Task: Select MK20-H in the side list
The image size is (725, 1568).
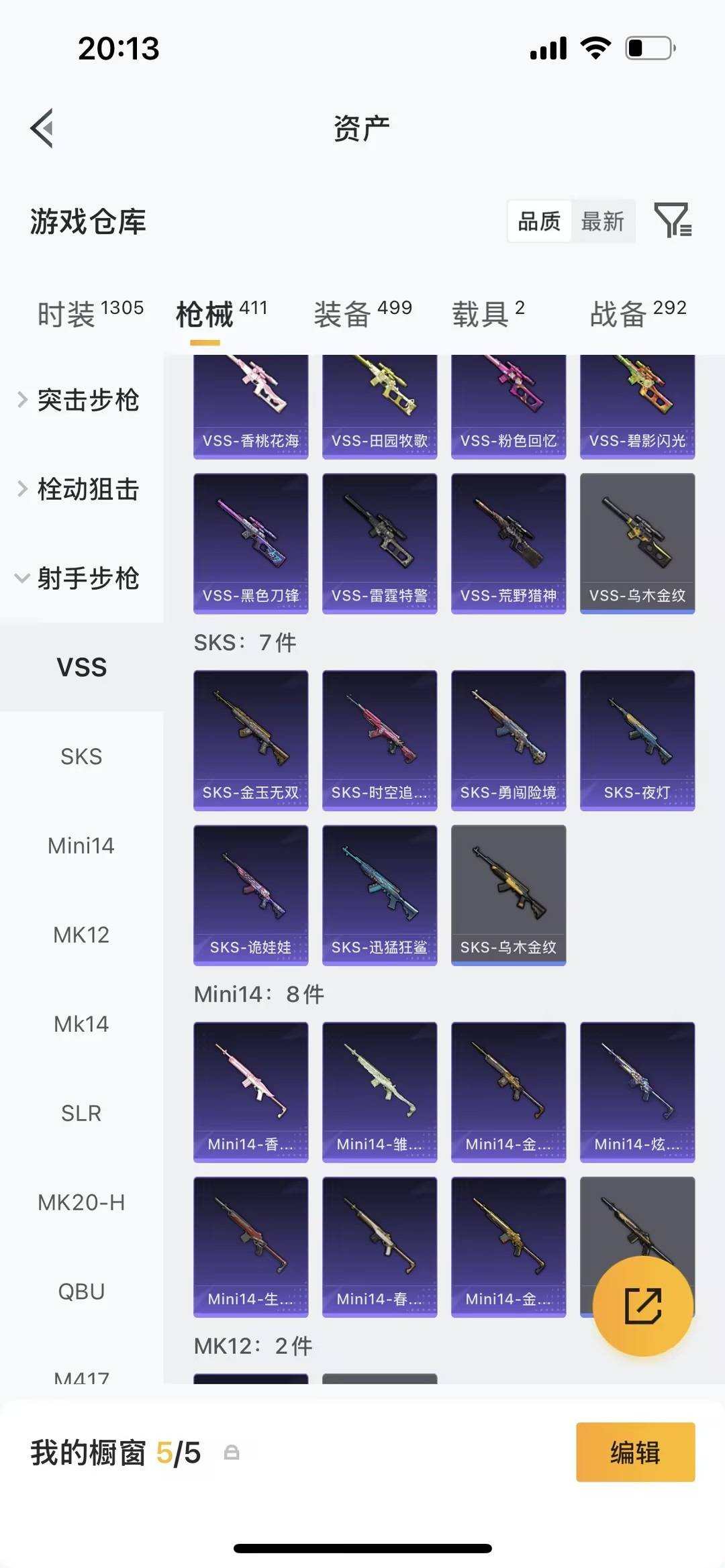Action: coord(81,1202)
